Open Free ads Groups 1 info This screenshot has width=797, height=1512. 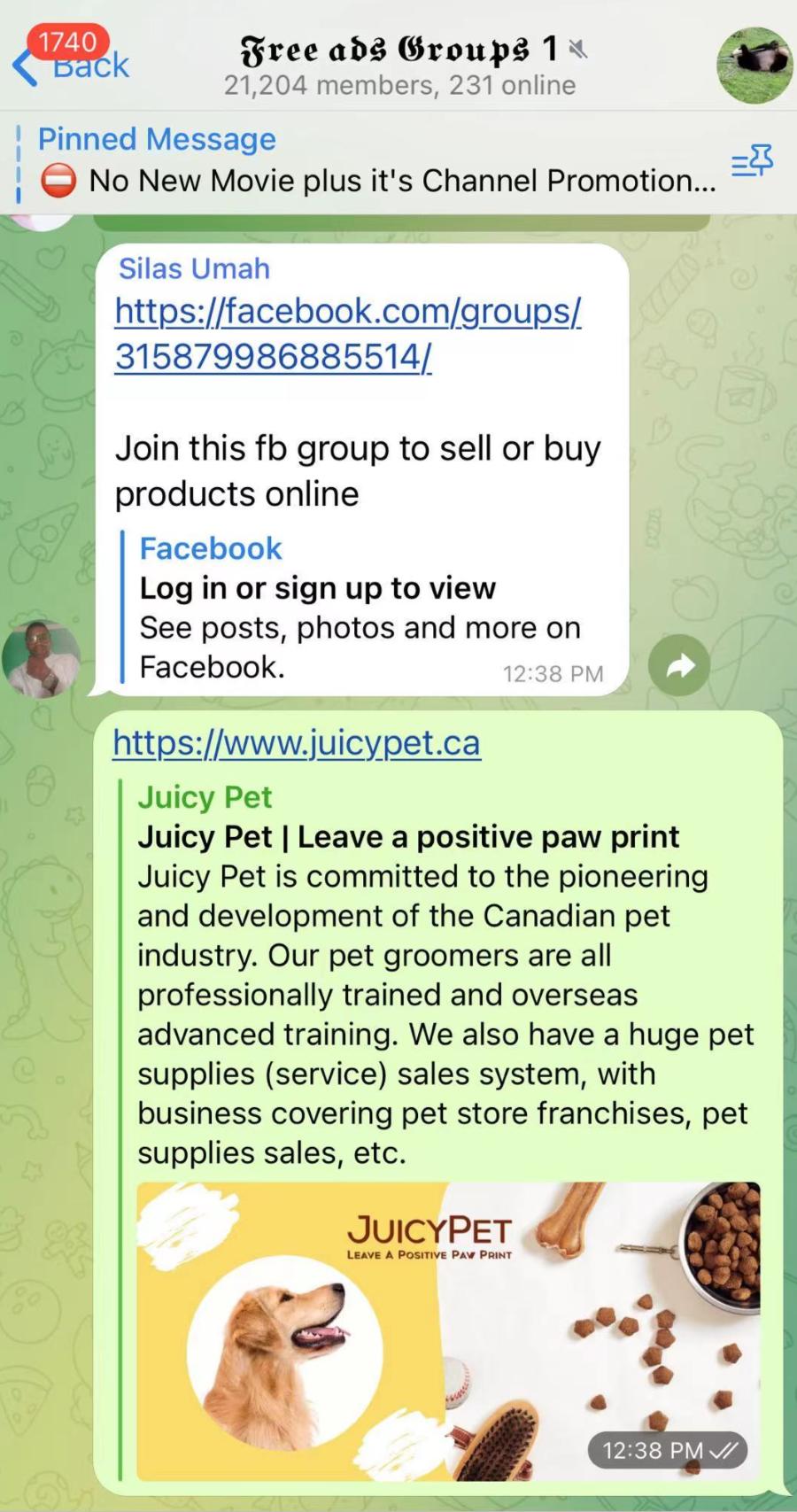400,65
